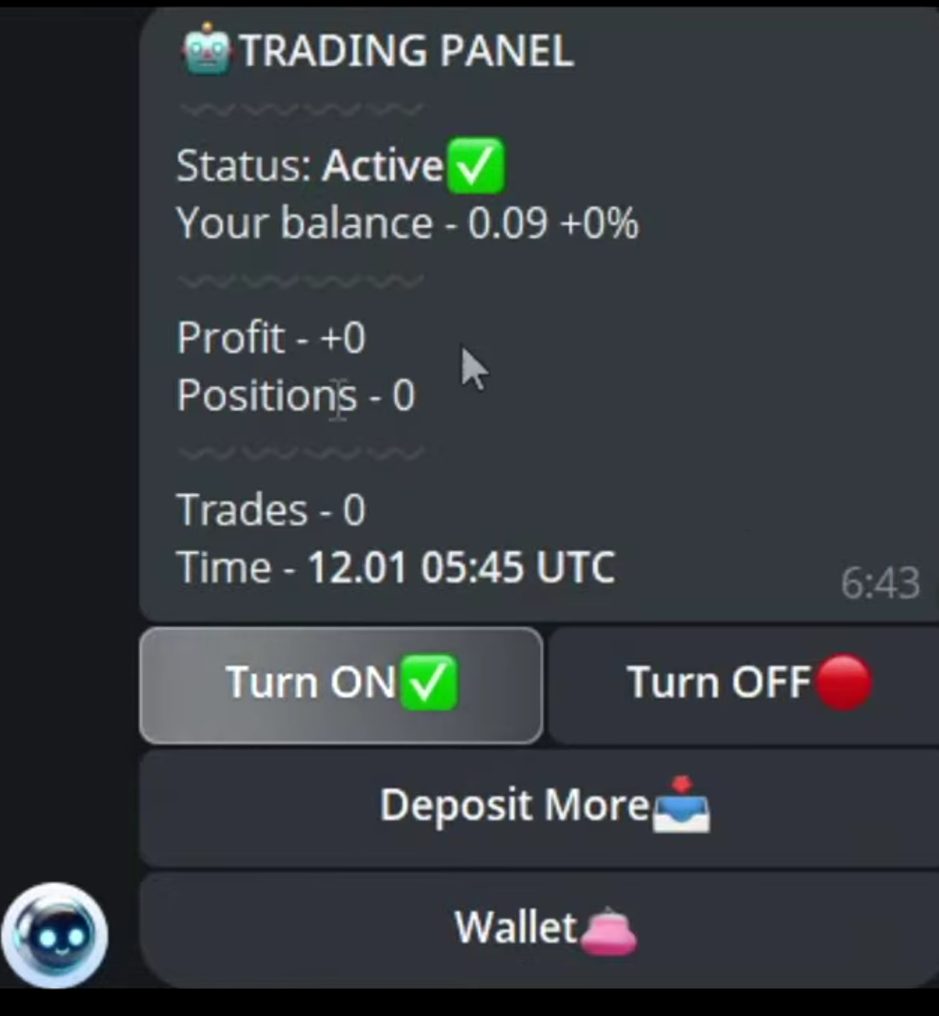Open the bot's profile avatar

click(x=54, y=935)
